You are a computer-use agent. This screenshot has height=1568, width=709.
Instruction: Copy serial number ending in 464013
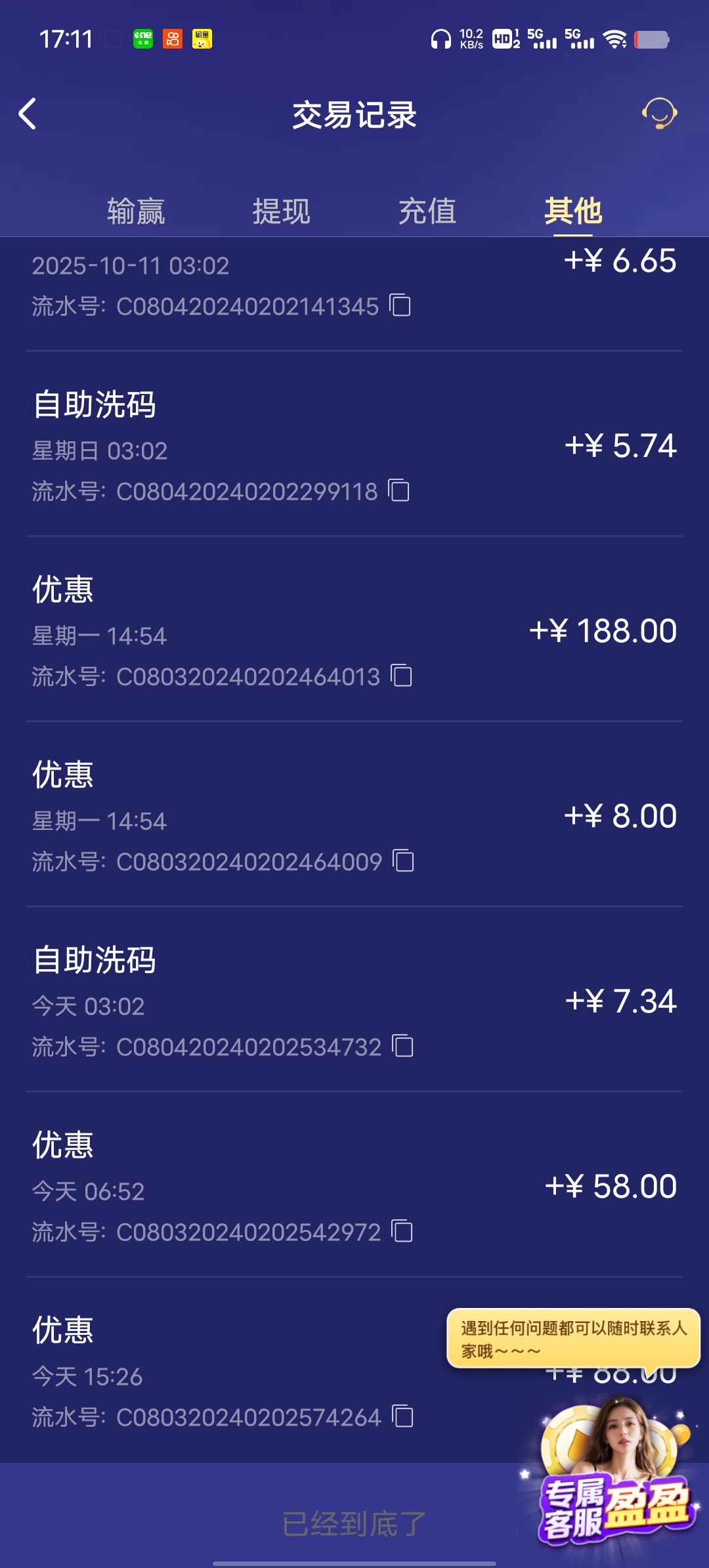pyautogui.click(x=402, y=676)
